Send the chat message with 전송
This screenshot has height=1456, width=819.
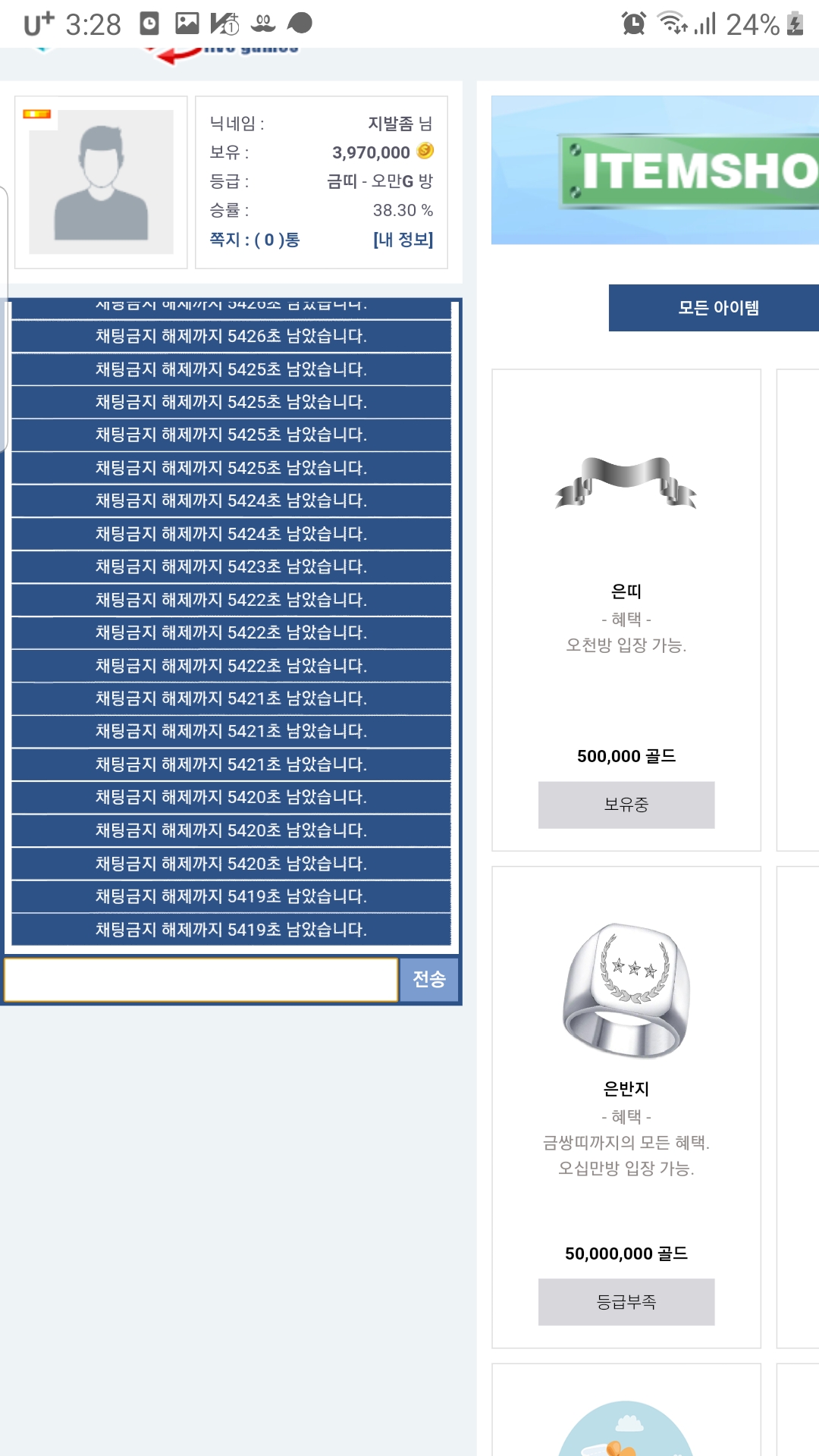428,979
